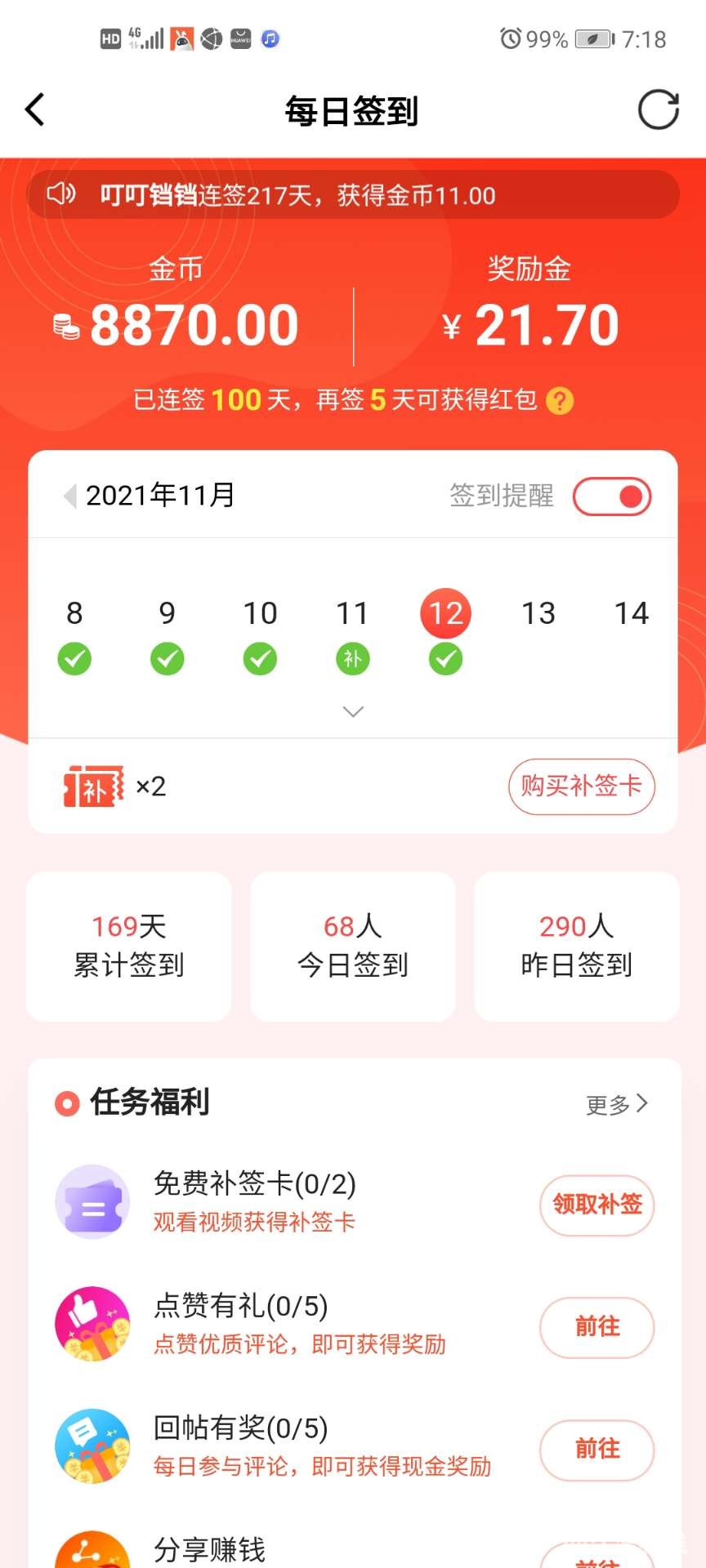Go to previous month from 2021年11月
Image resolution: width=706 pixels, height=1568 pixels.
69,496
